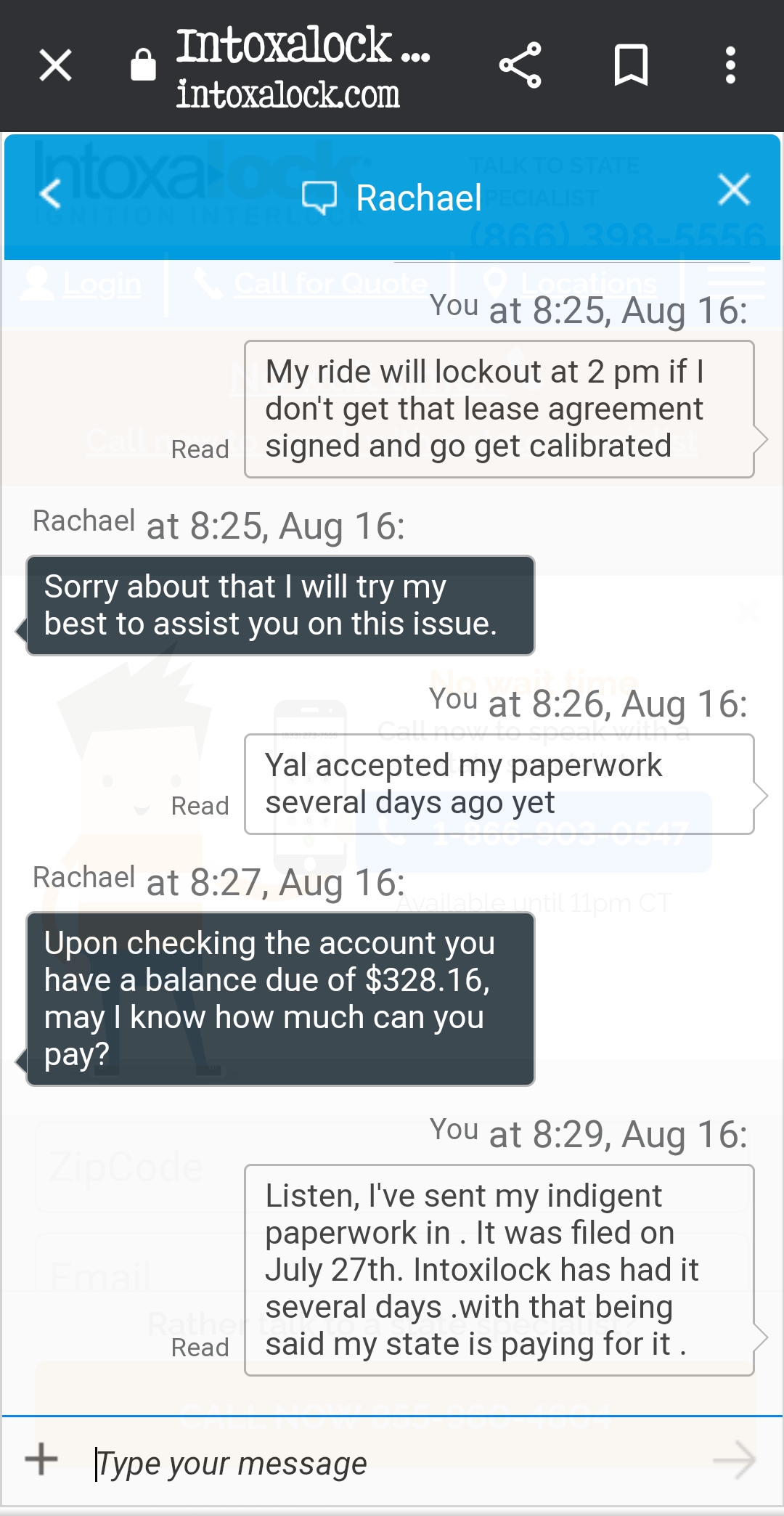Close the chat window with Rachael
Screen dimensions: 784x1516
point(734,191)
